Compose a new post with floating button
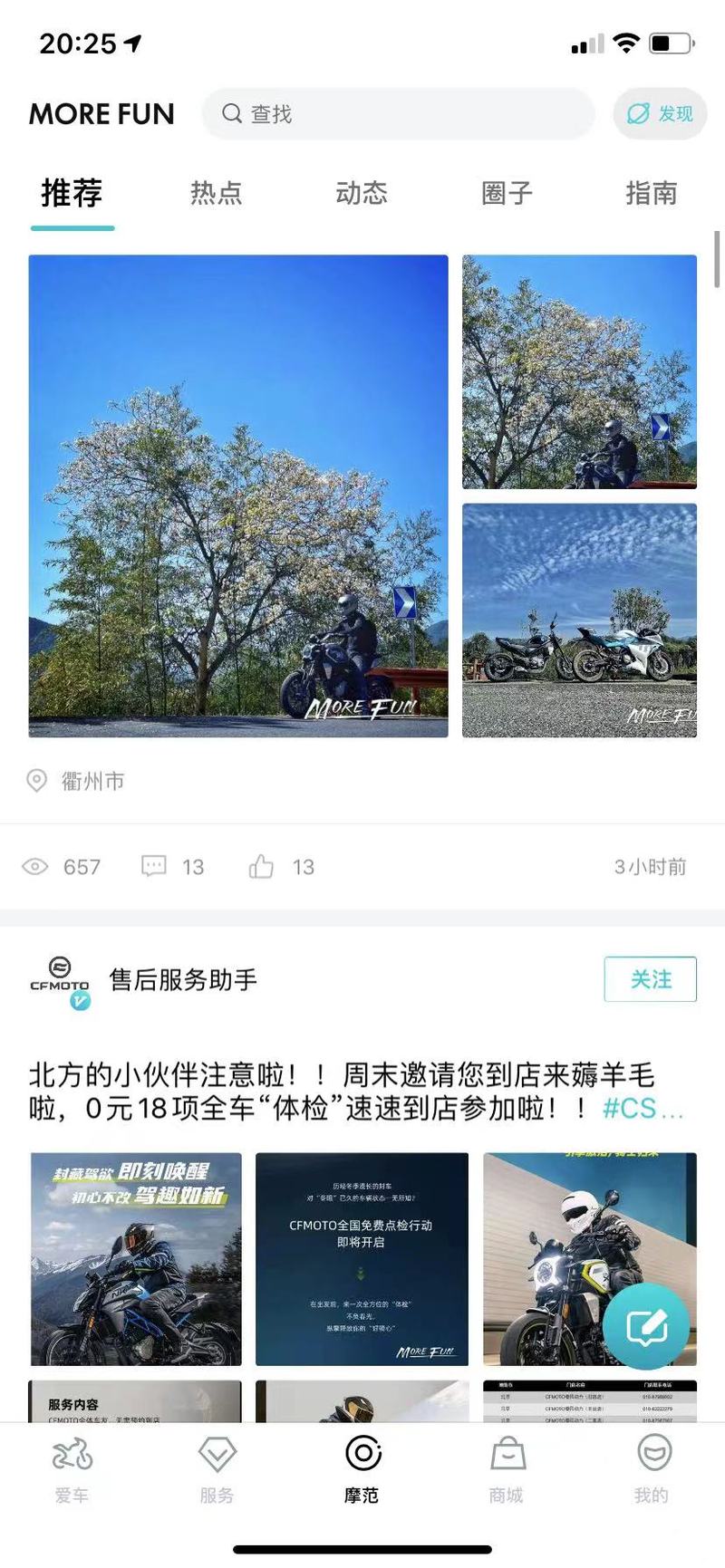The width and height of the screenshot is (725, 1568). [646, 1327]
